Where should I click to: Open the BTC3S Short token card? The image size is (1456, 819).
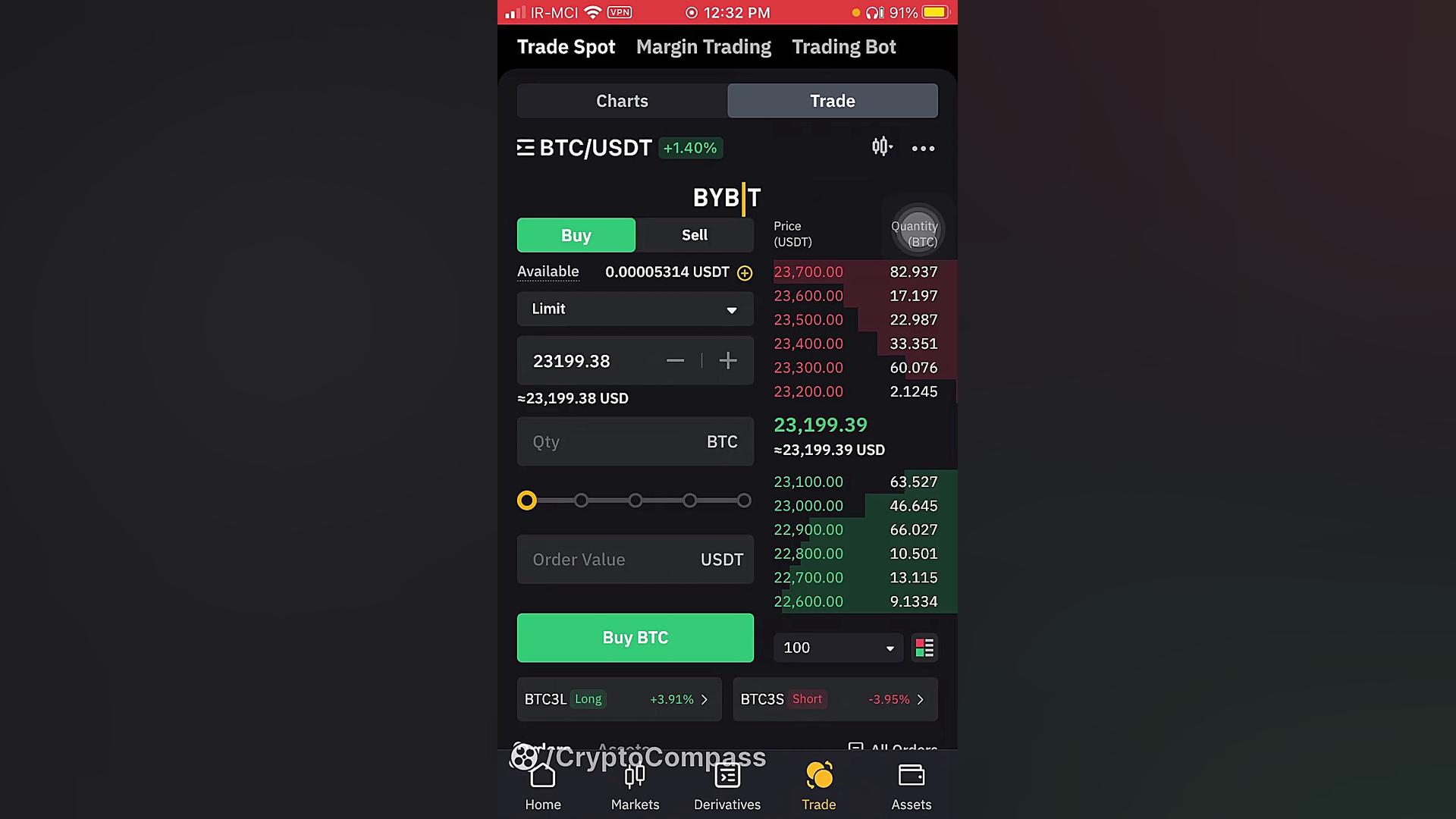click(x=834, y=699)
